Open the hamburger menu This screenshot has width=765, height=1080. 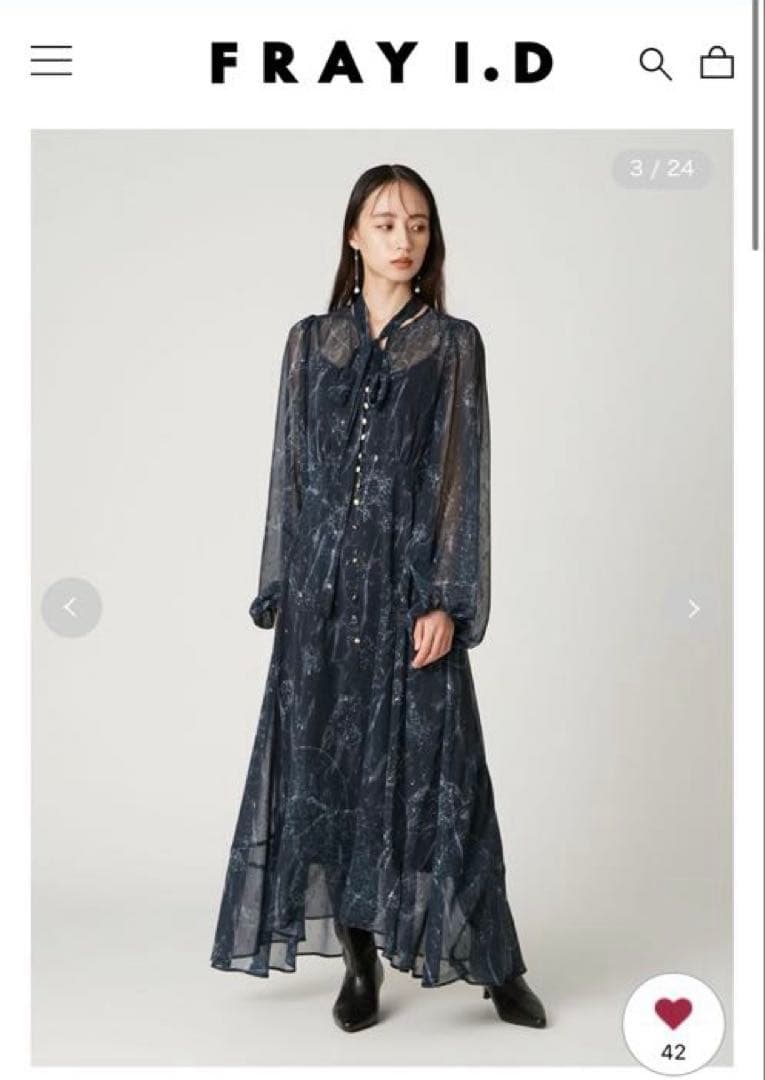pos(51,62)
